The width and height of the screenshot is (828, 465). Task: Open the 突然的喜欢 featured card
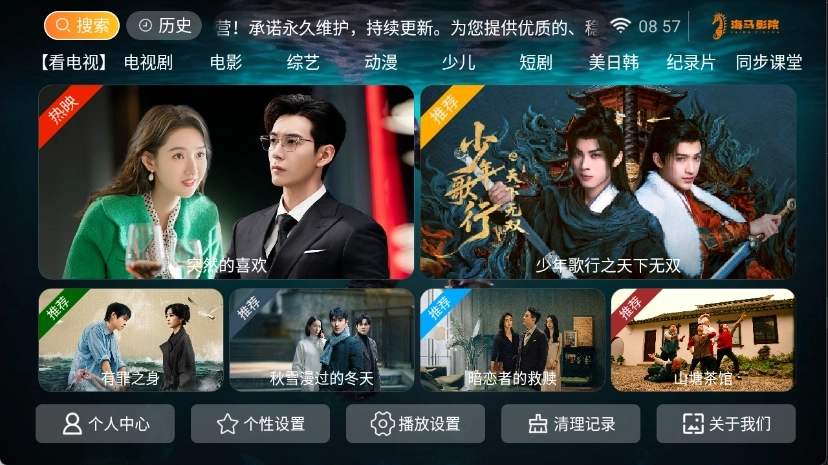coord(226,181)
